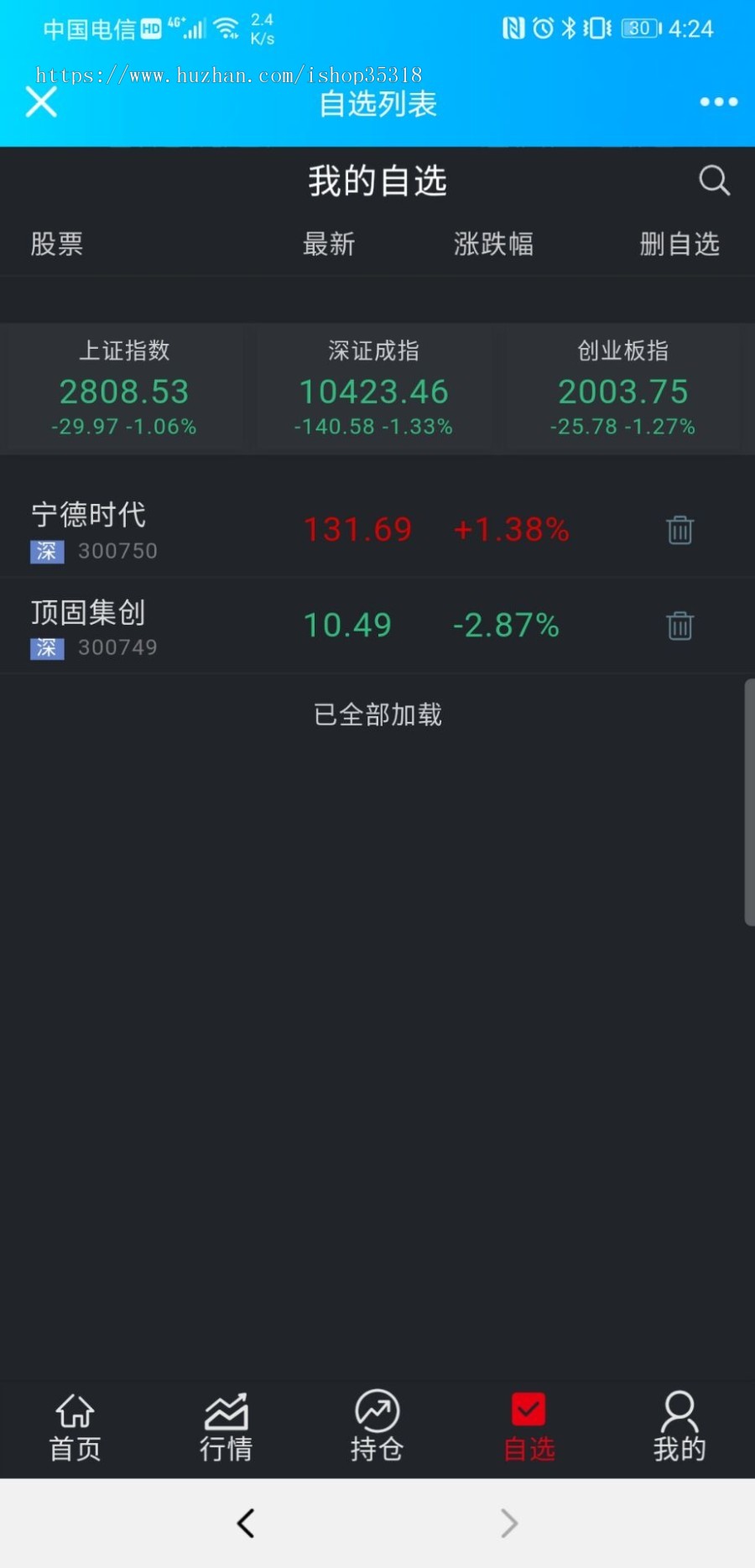The width and height of the screenshot is (755, 1568).
Task: View 上证指数 index card
Action: pyautogui.click(x=124, y=387)
